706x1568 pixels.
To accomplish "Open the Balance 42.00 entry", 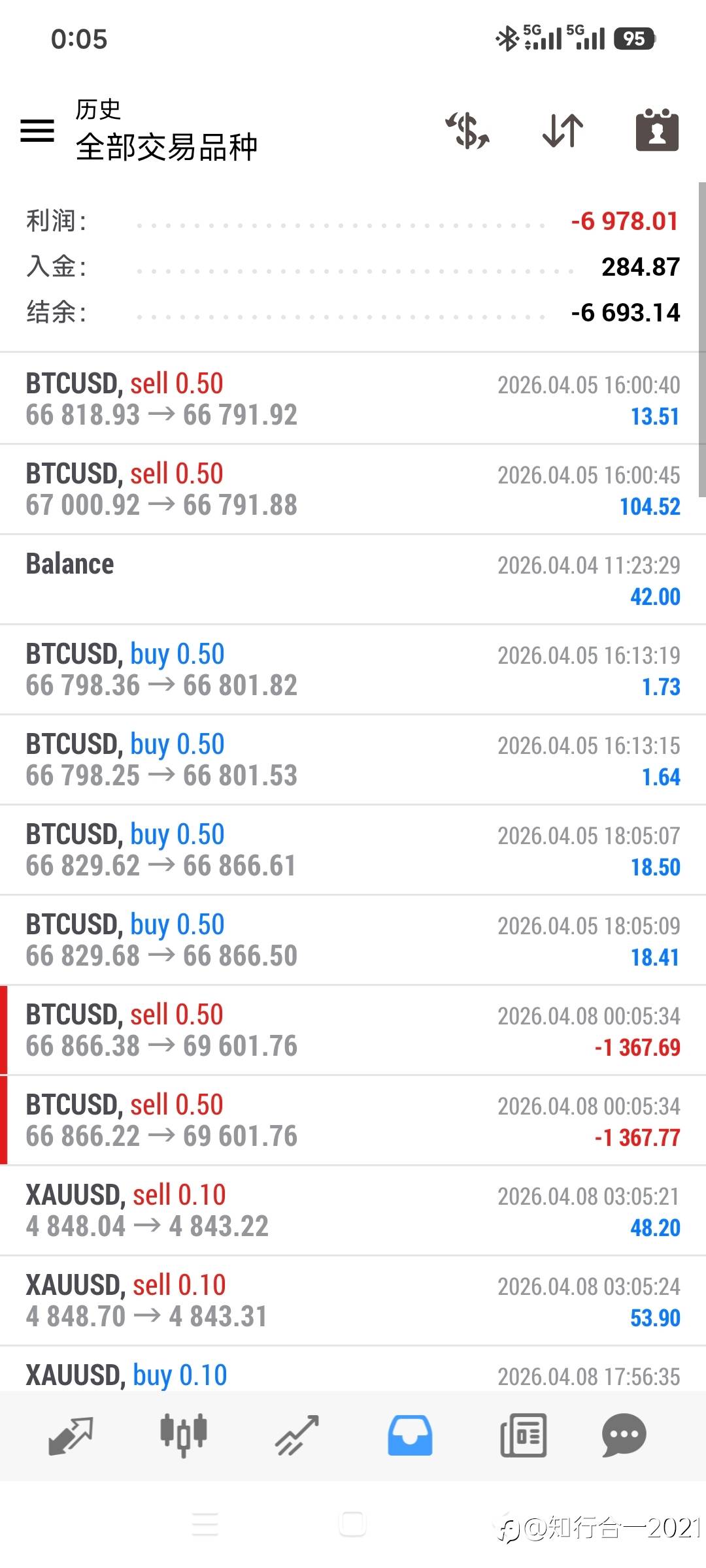I will coord(353,579).
